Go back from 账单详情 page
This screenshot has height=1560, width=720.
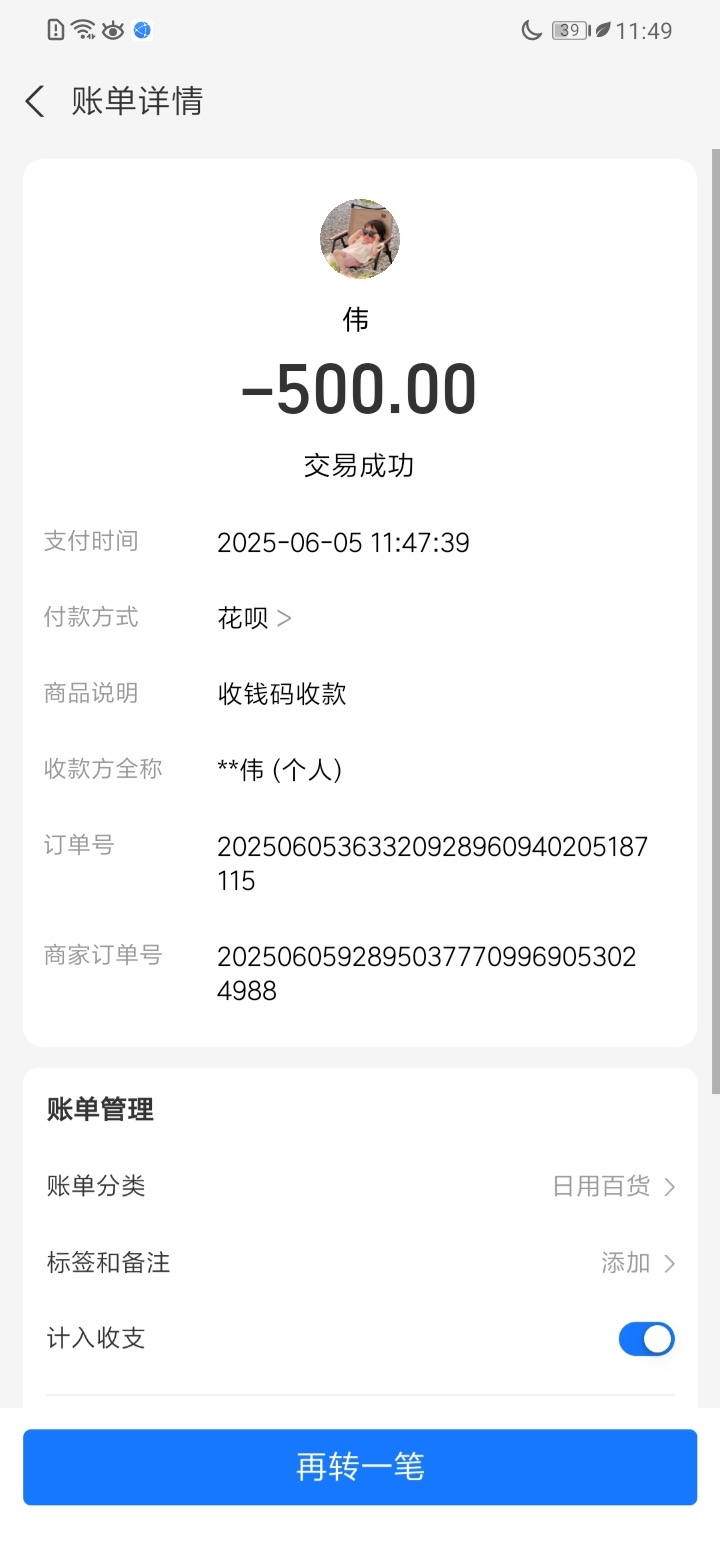[x=36, y=101]
